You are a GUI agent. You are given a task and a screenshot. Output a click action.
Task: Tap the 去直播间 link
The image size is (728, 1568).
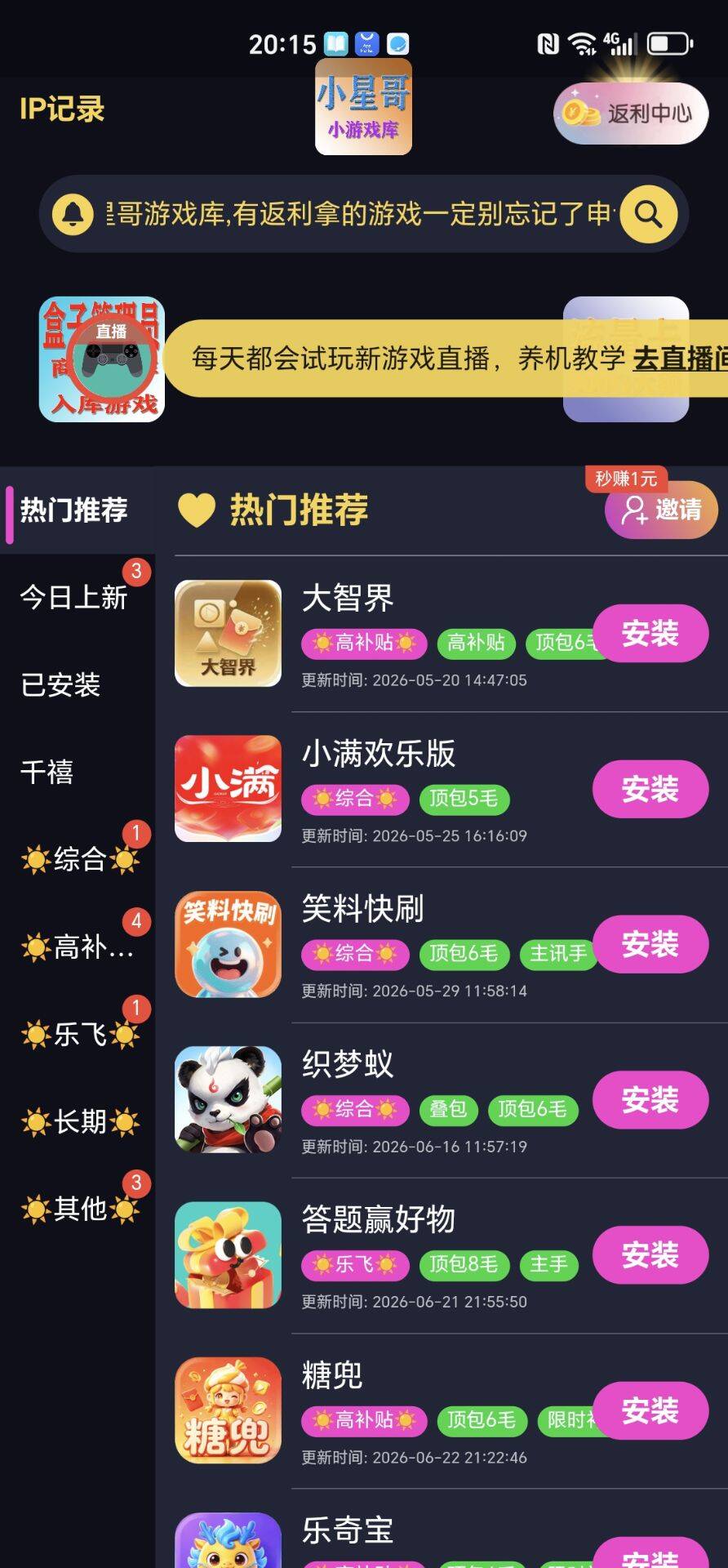point(680,358)
